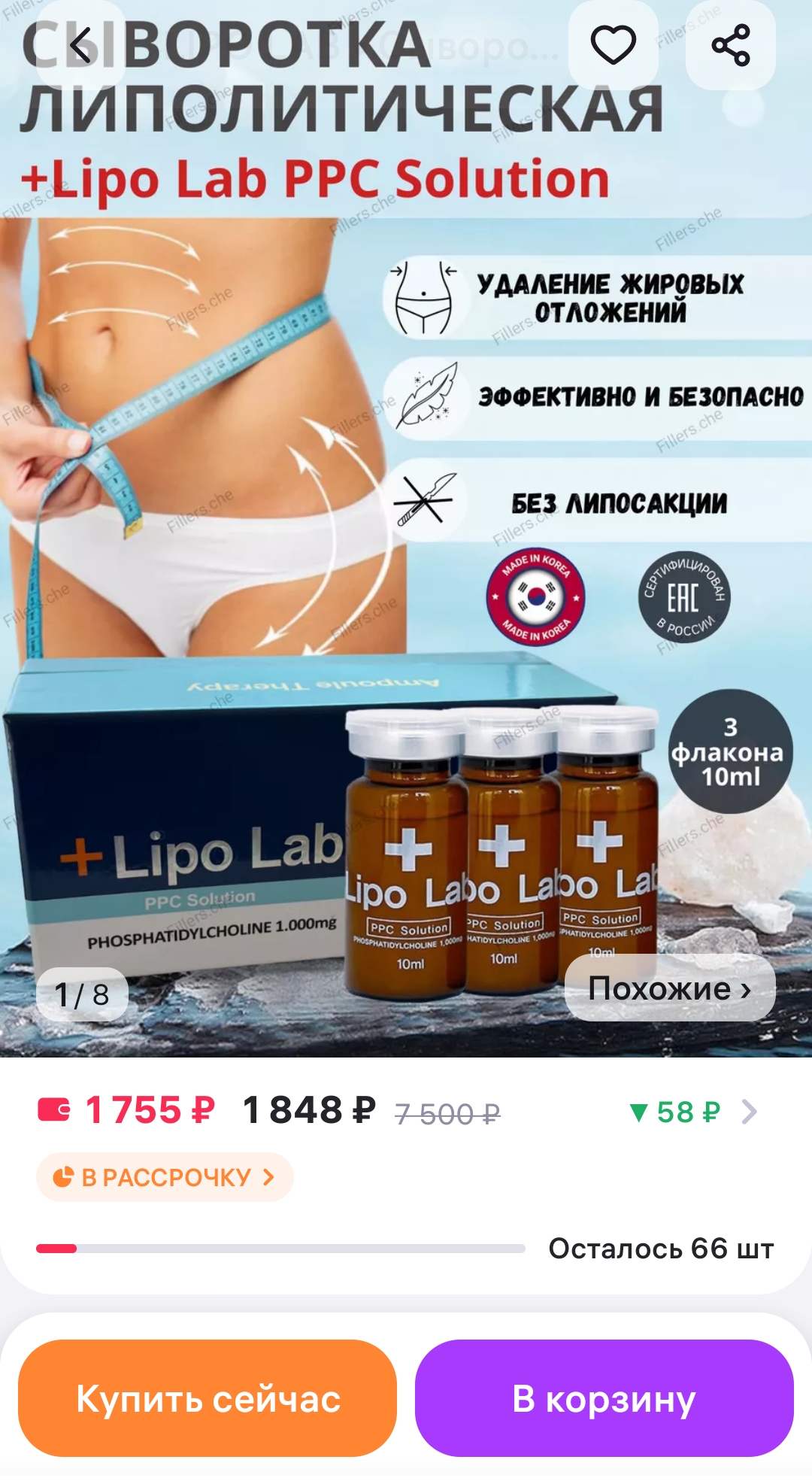Tap Купить сейчас to buy now
Image resolution: width=812 pixels, height=1484 pixels.
(x=208, y=1398)
